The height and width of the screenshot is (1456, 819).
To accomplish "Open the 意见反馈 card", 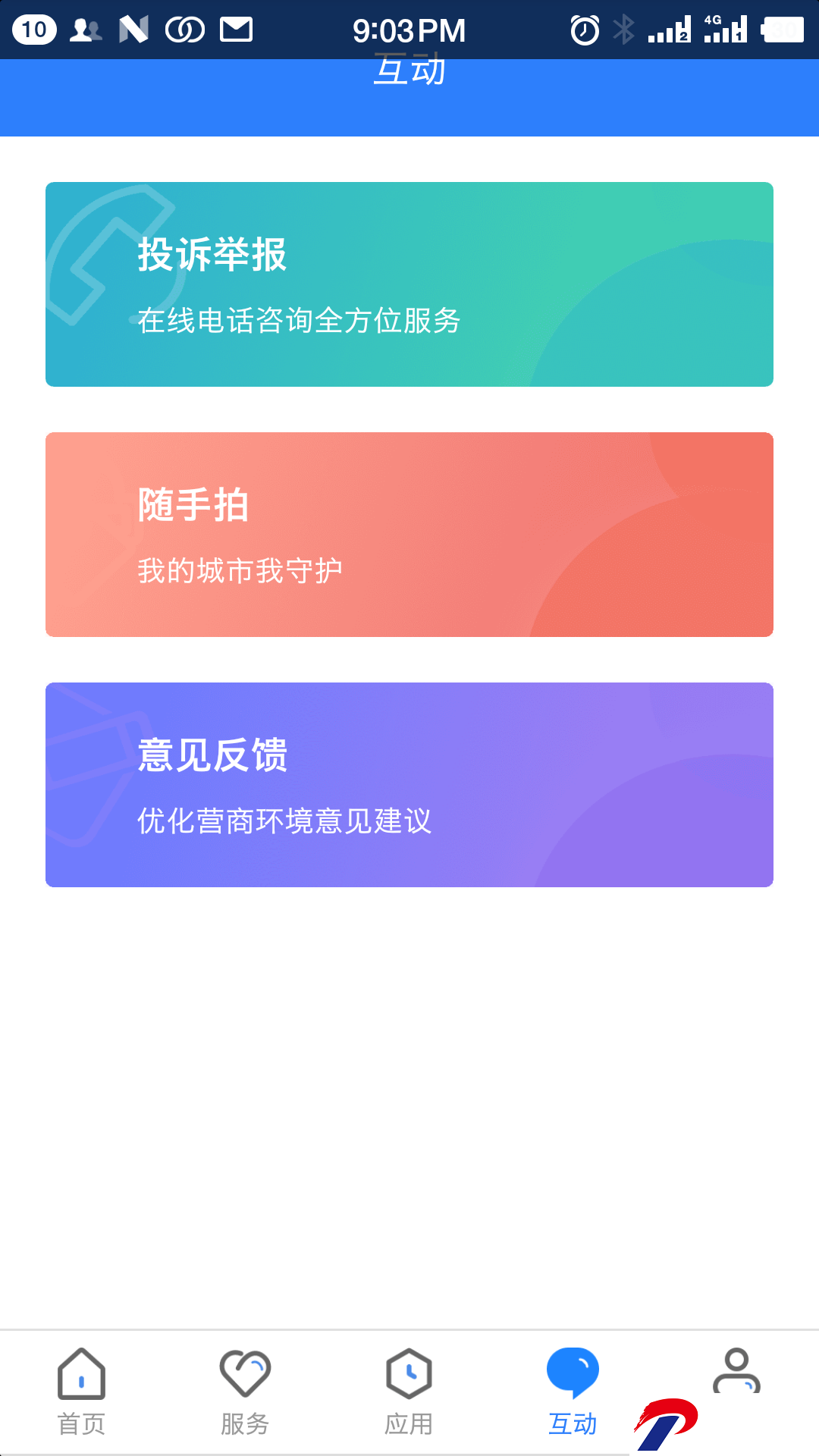I will (409, 785).
